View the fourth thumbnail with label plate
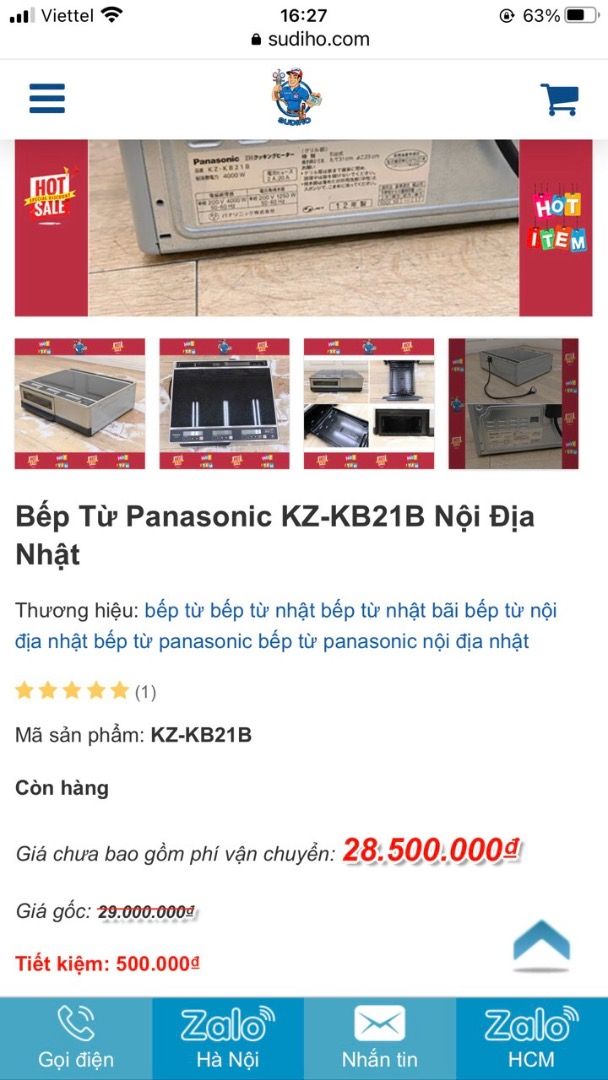 click(513, 403)
